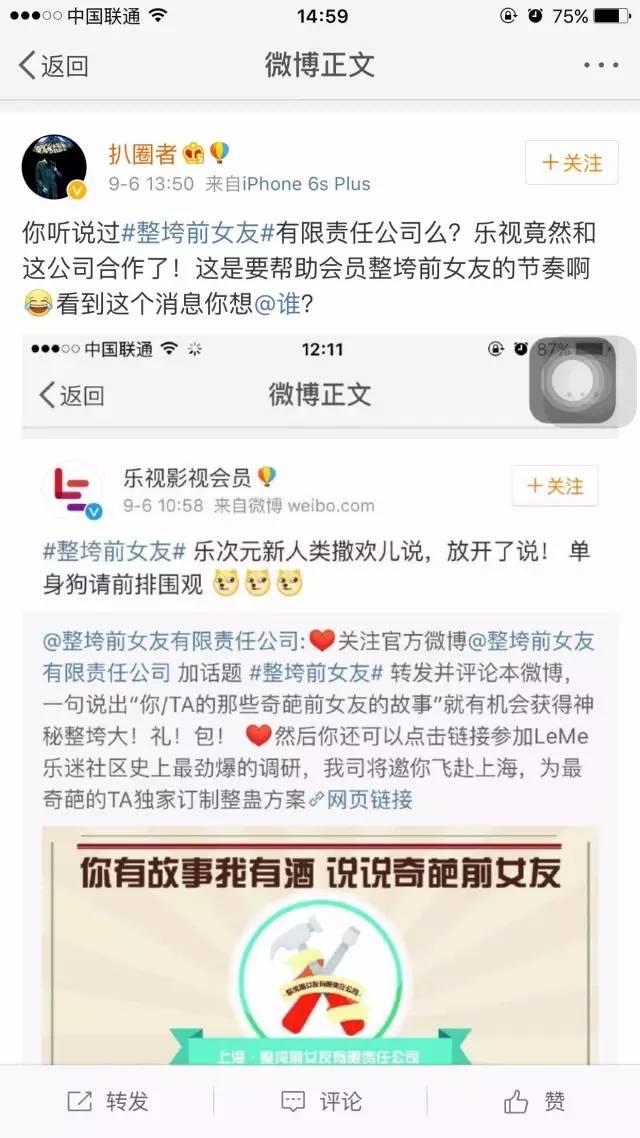Like the post with 赞

pyautogui.click(x=534, y=1101)
